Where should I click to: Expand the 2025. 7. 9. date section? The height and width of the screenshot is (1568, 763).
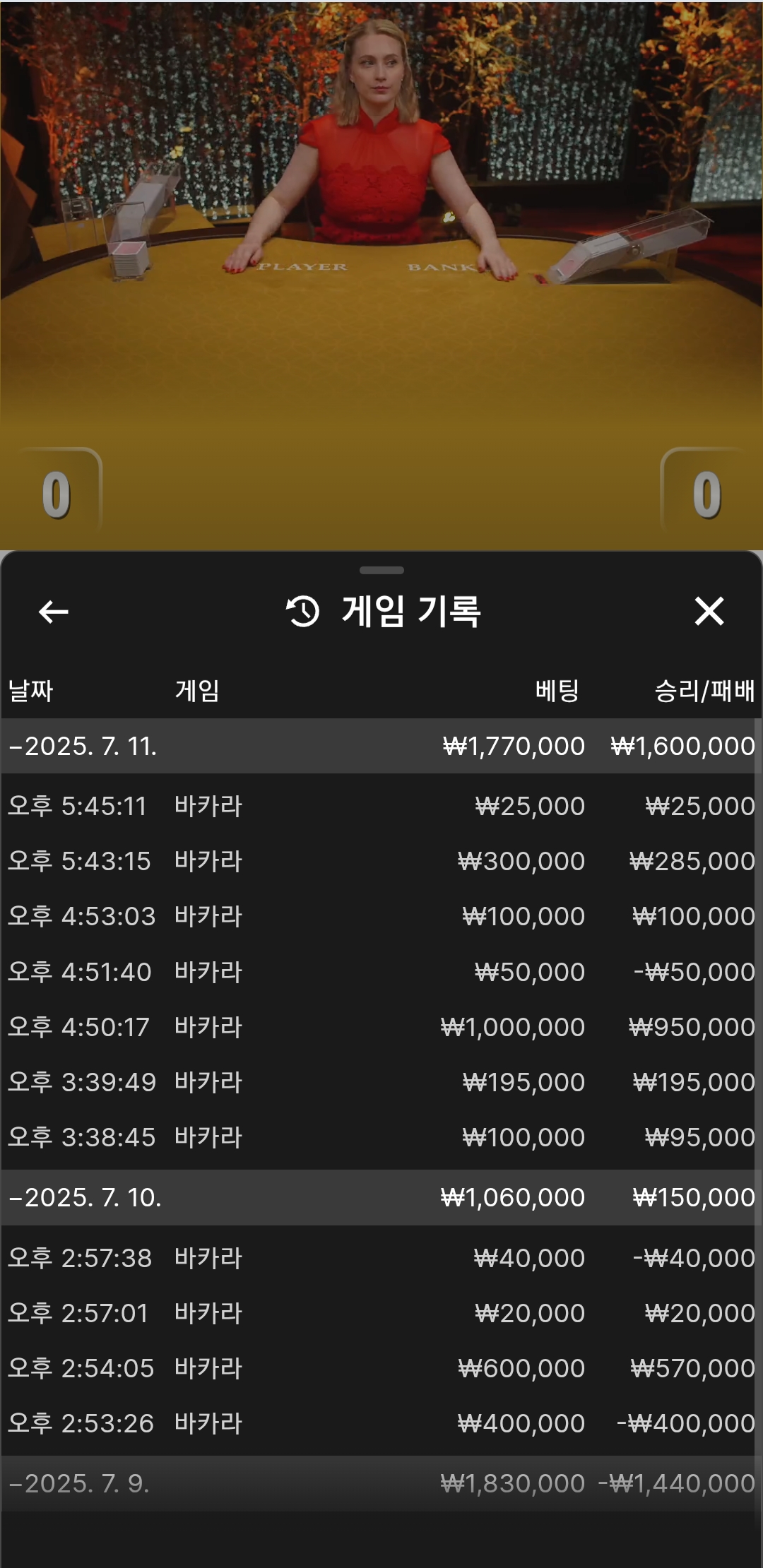pyautogui.click(x=79, y=1484)
